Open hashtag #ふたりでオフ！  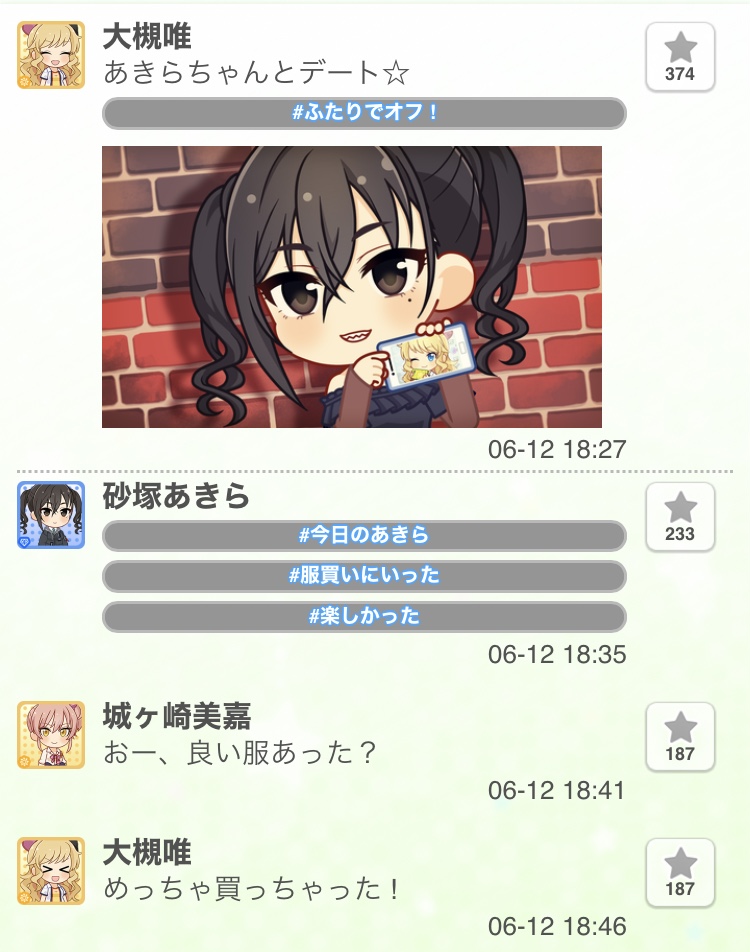pos(364,113)
